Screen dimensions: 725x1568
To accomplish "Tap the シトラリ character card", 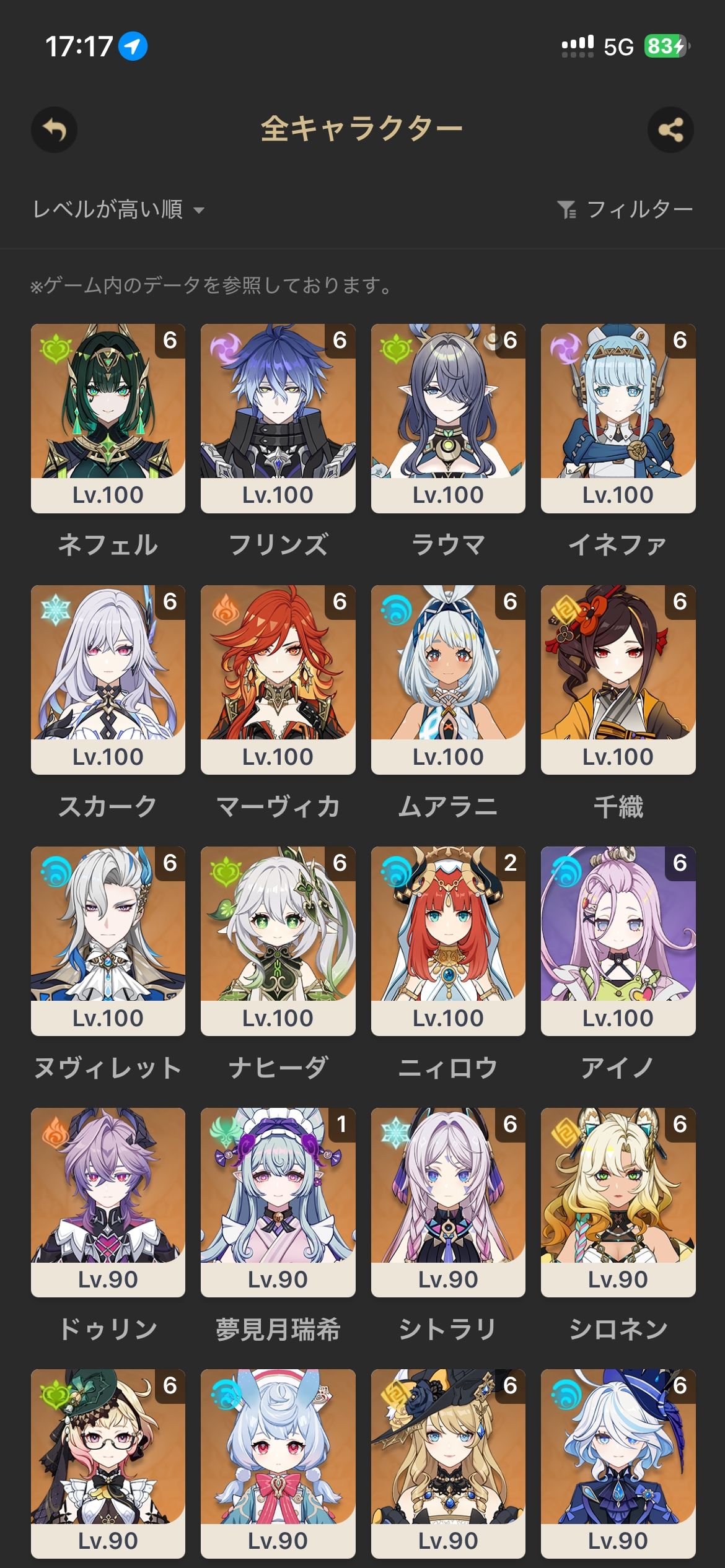I will [448, 1202].
